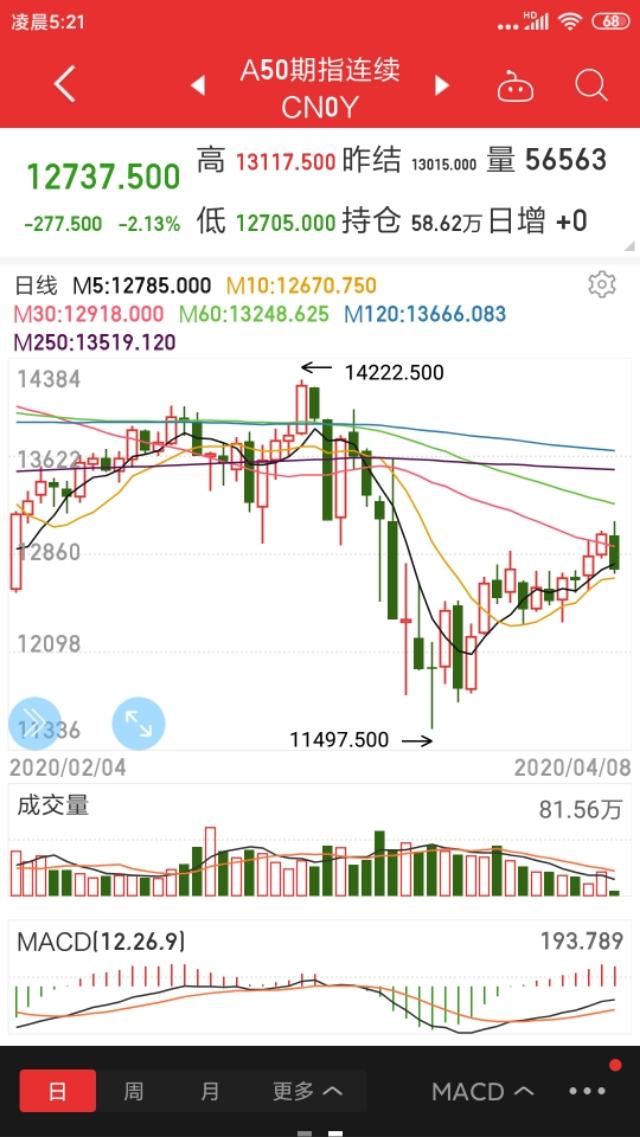Open the three-dot more menu
This screenshot has width=640, height=1137.
pos(588,1091)
